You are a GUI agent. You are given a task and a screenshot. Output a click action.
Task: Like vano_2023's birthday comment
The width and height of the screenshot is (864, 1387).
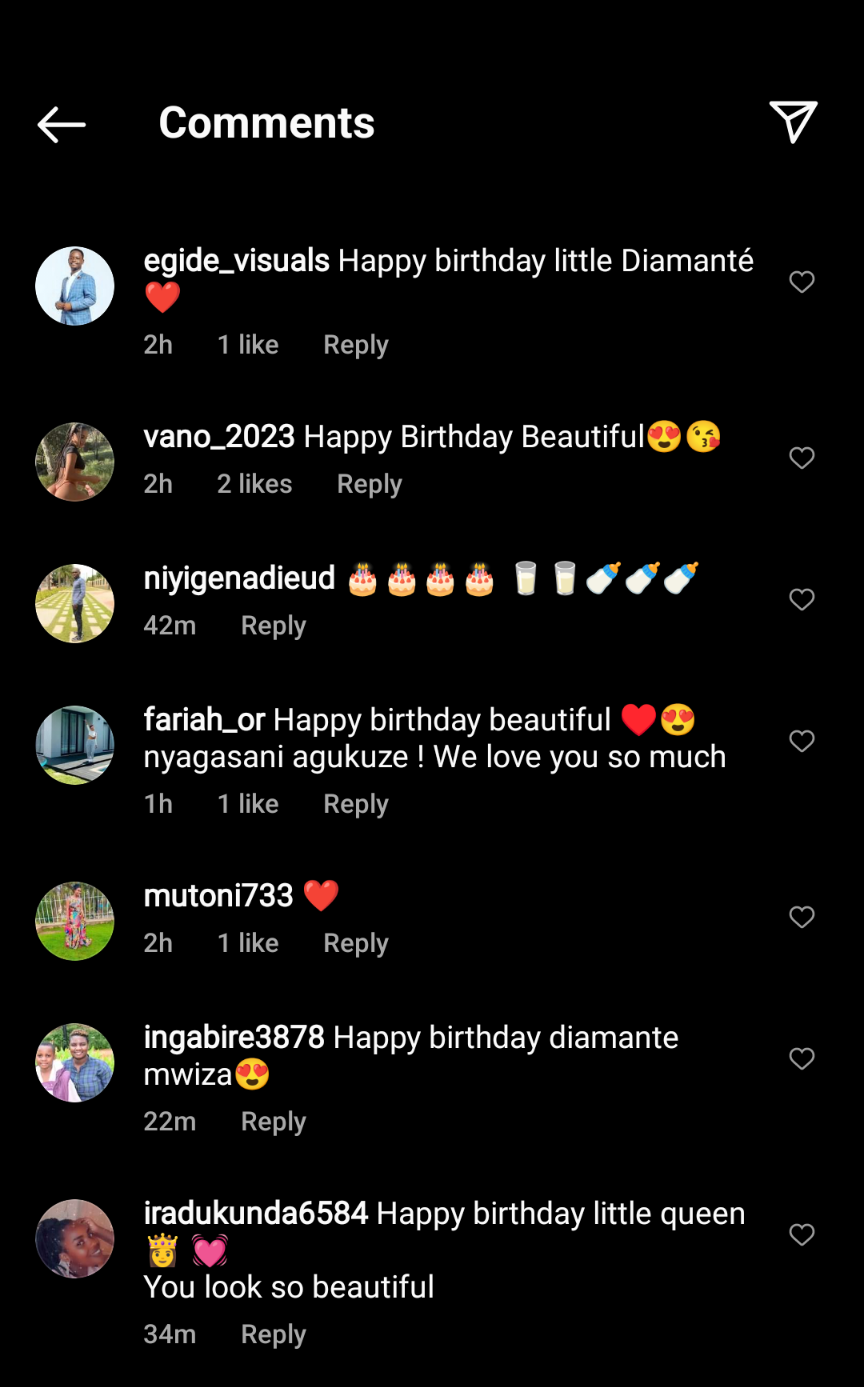click(x=802, y=458)
